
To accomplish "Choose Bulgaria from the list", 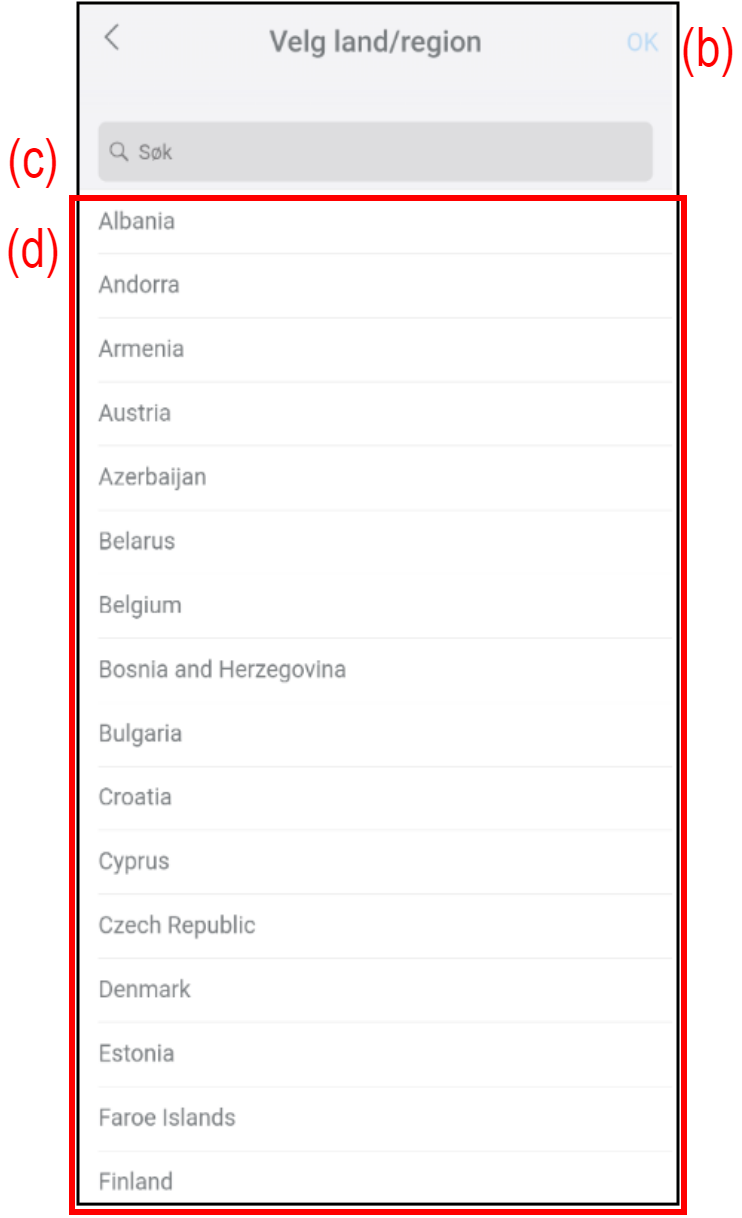I will tap(140, 733).
